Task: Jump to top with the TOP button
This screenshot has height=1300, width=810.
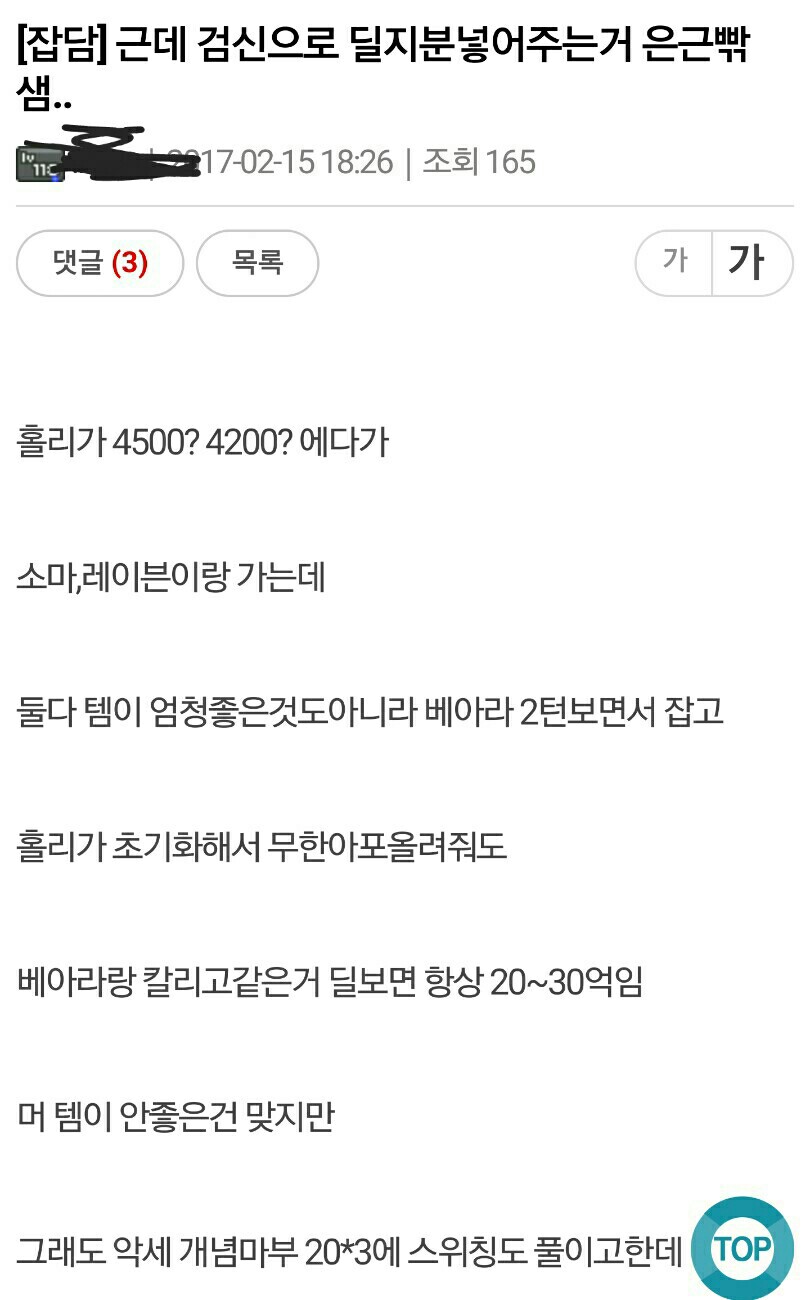Action: (742, 1248)
